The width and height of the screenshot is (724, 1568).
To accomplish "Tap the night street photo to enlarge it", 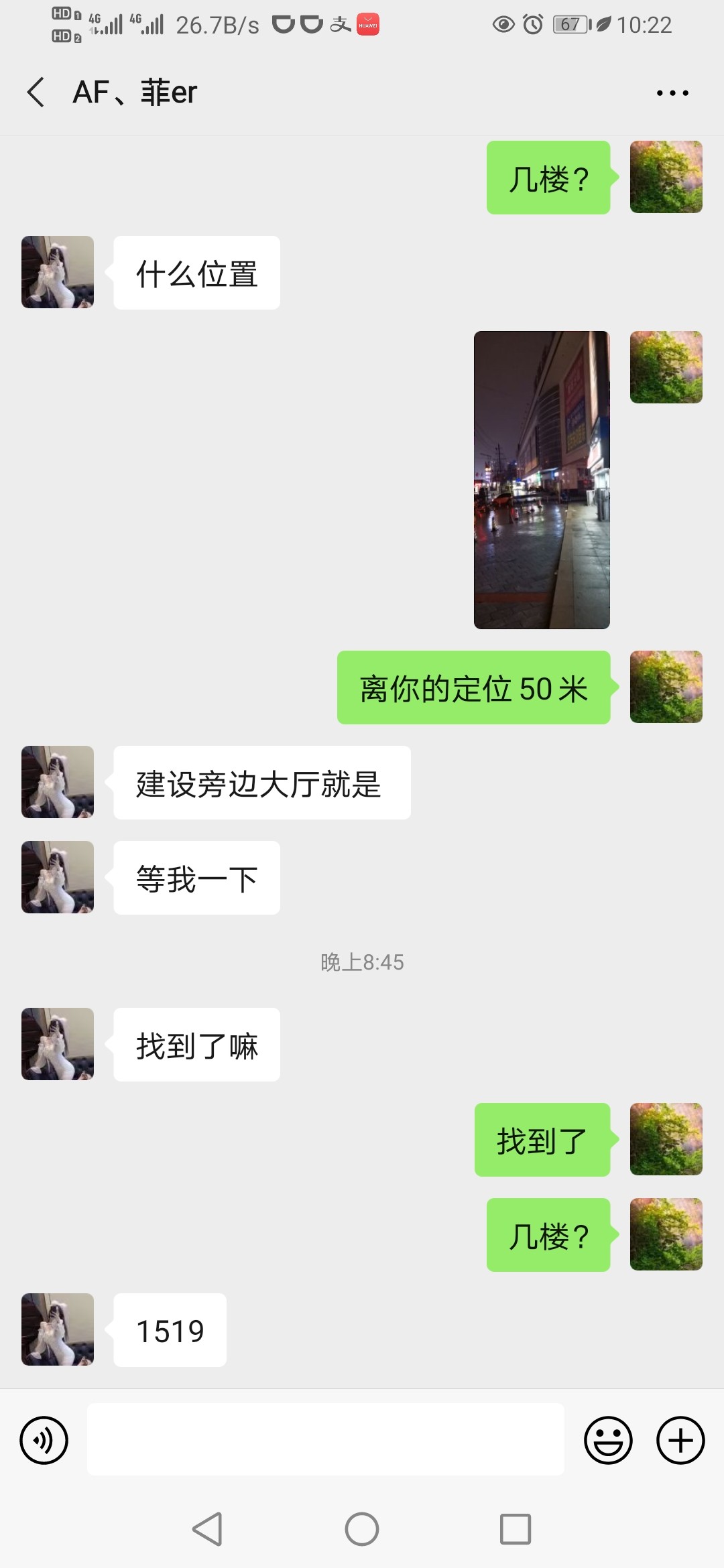I will [542, 479].
